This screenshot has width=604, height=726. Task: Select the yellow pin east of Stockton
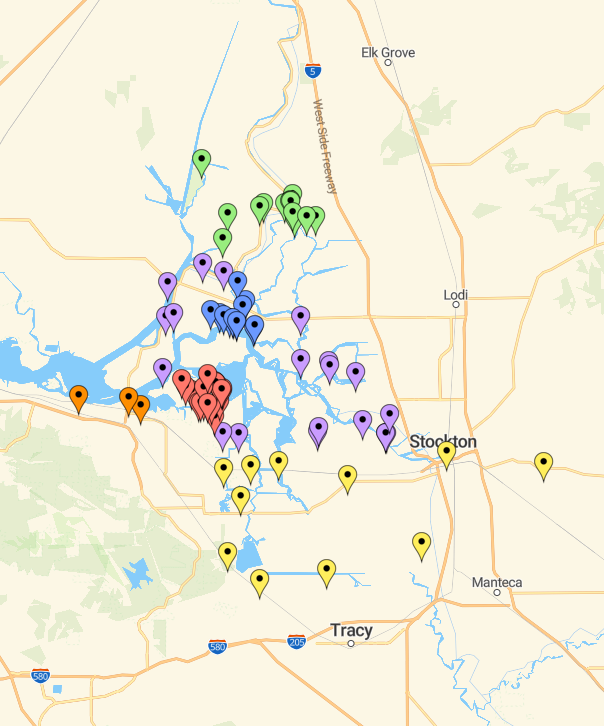pos(543,464)
